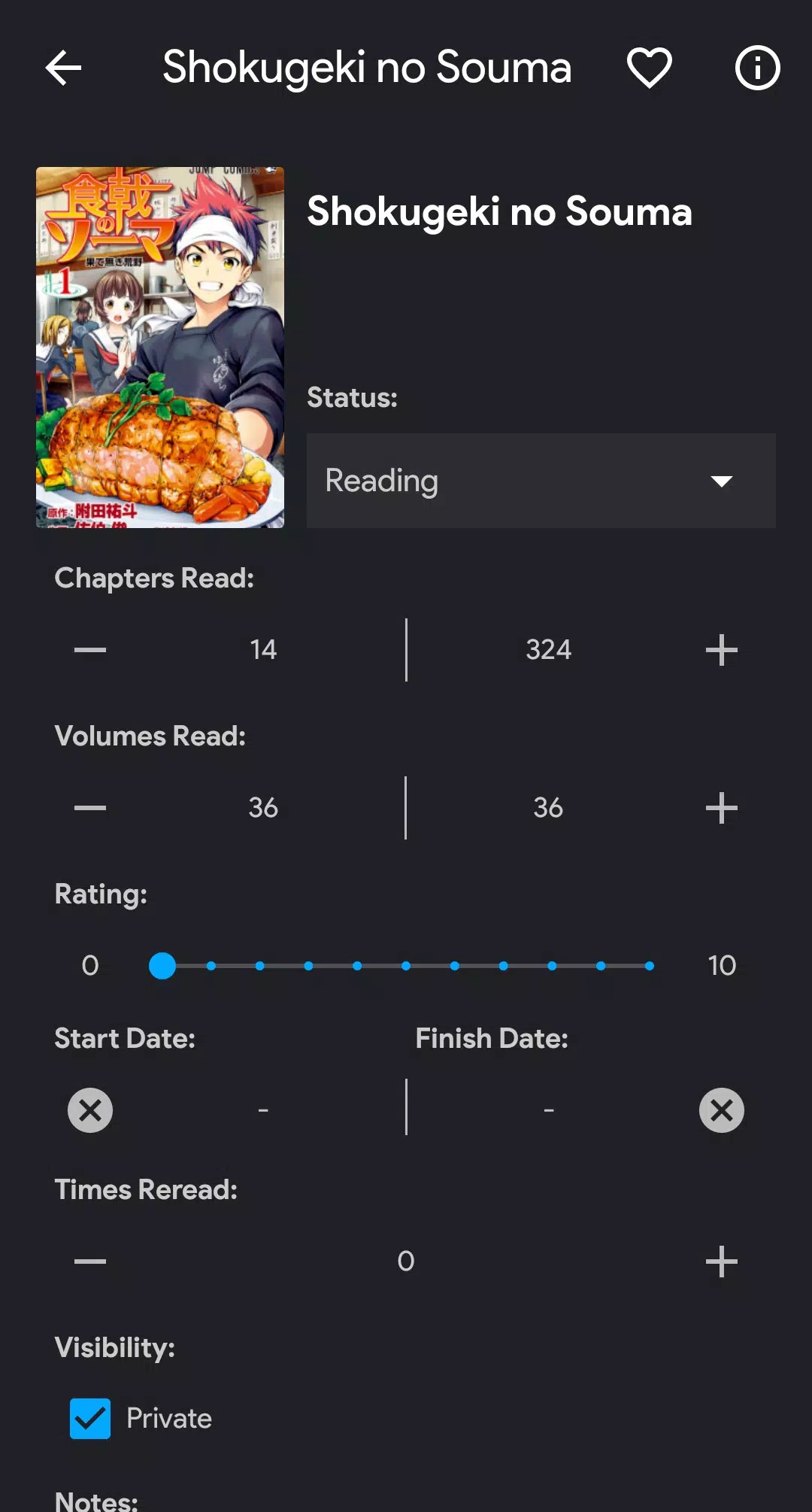
Task: Pick a finish date
Action: (549, 1110)
